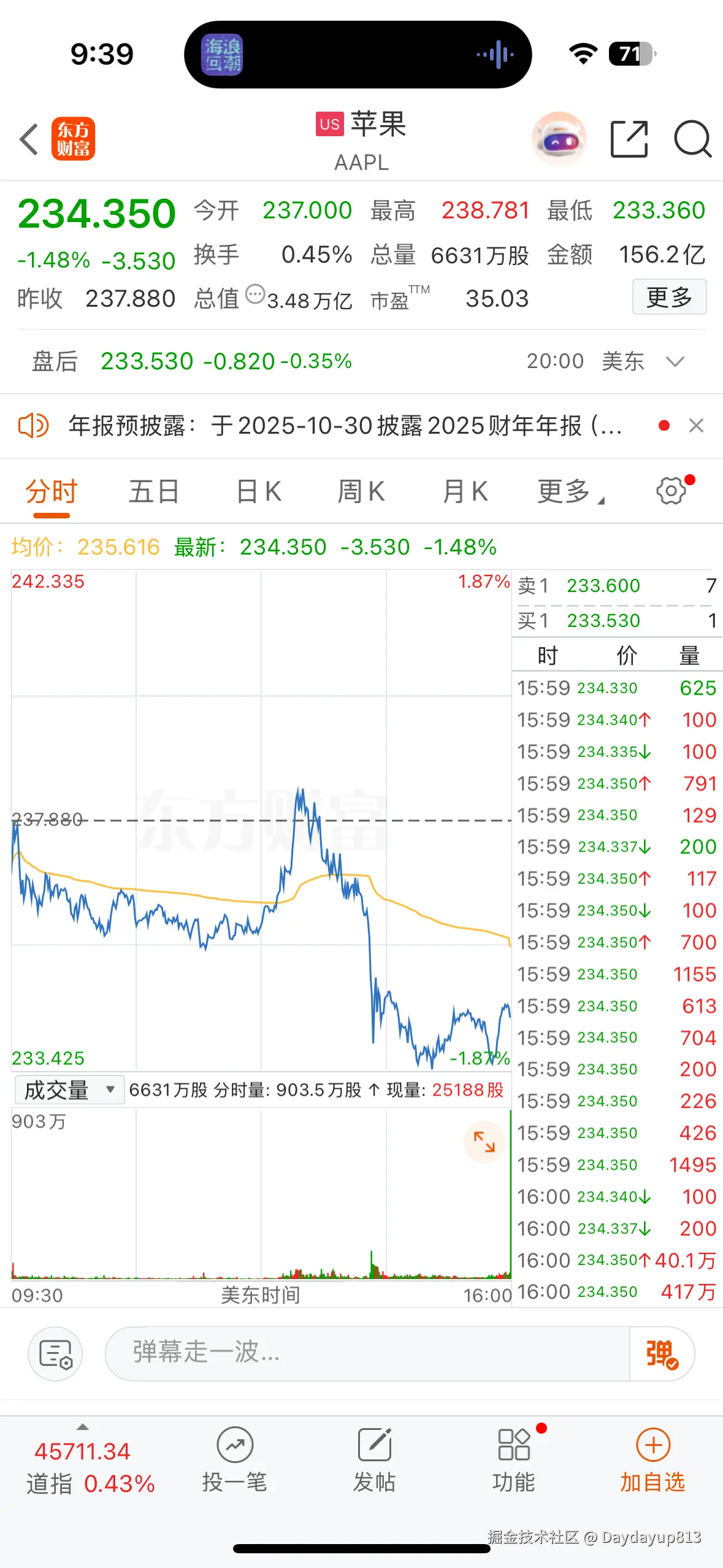Dismiss the annual report announcement banner

click(x=697, y=425)
